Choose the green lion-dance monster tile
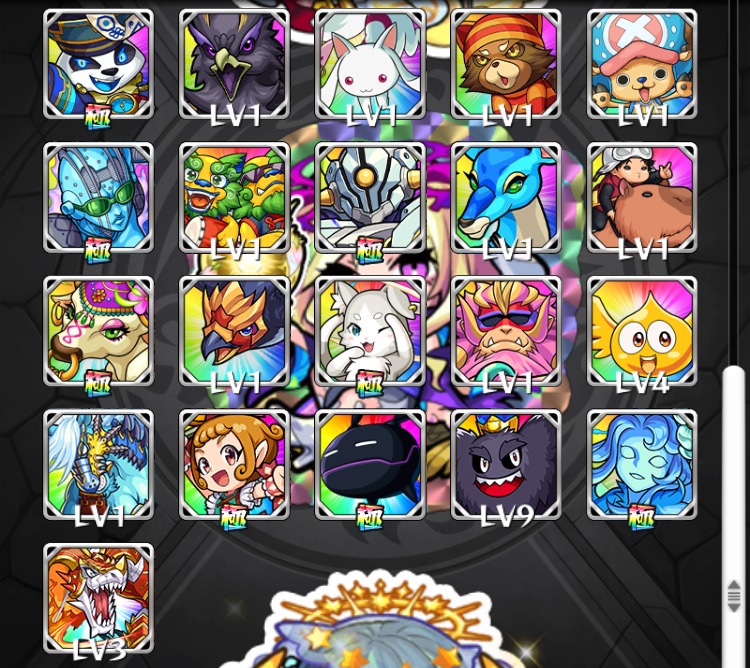The width and height of the screenshot is (750, 668). pyautogui.click(x=235, y=197)
